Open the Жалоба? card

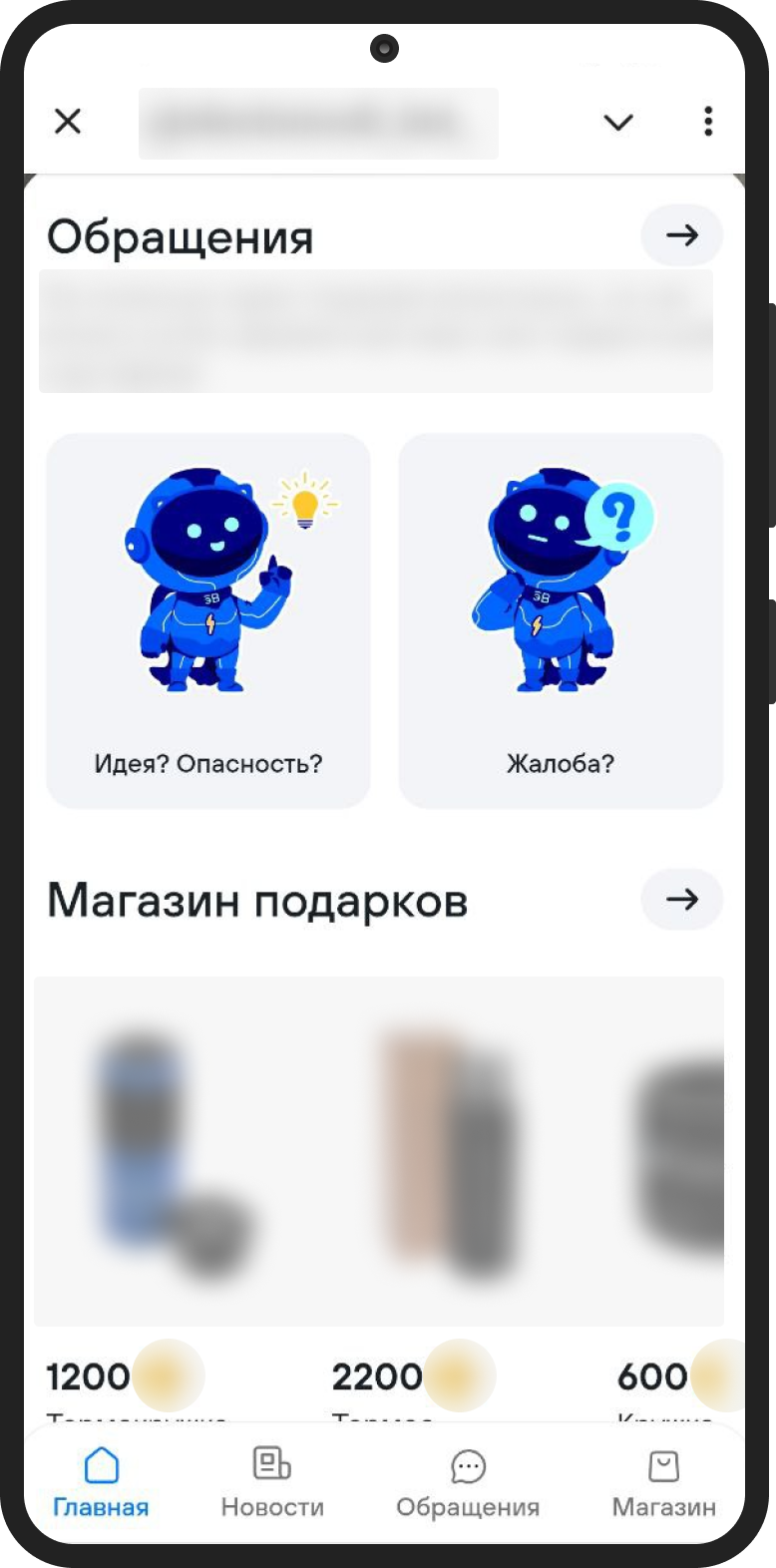click(x=561, y=620)
